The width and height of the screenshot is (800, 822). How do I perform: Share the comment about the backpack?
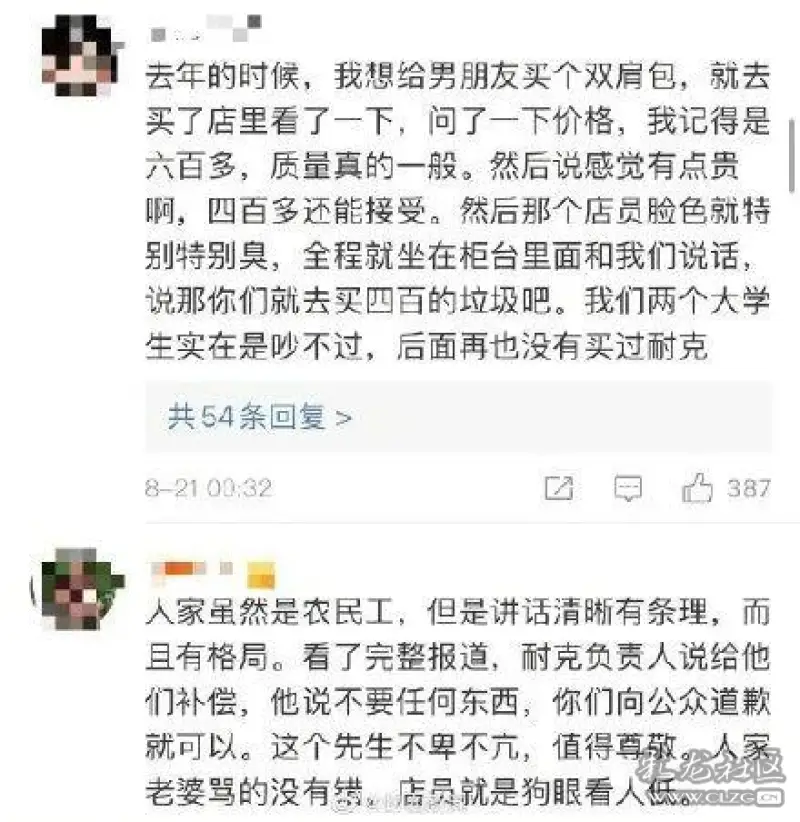coord(558,488)
